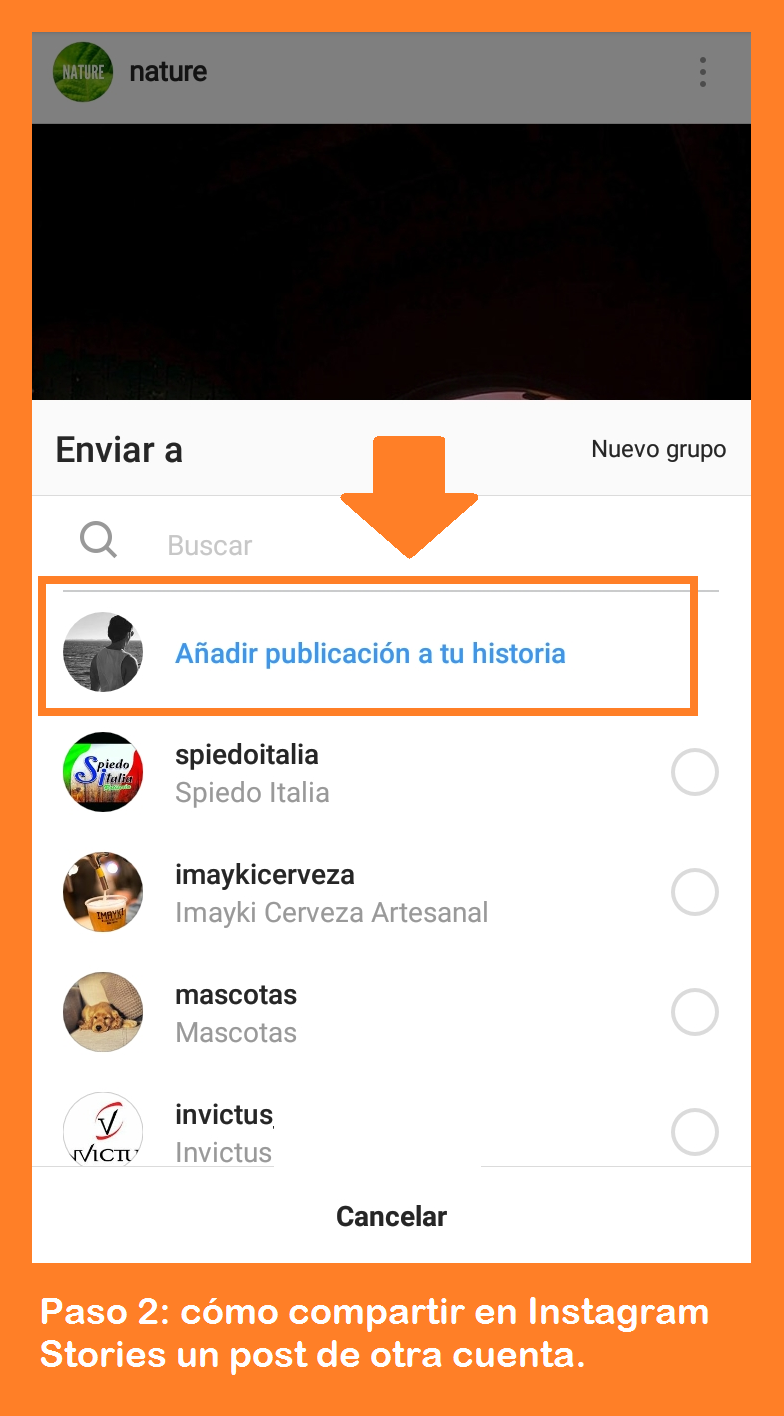Tap the dark post image preview
The width and height of the screenshot is (784, 1416).
point(391,260)
